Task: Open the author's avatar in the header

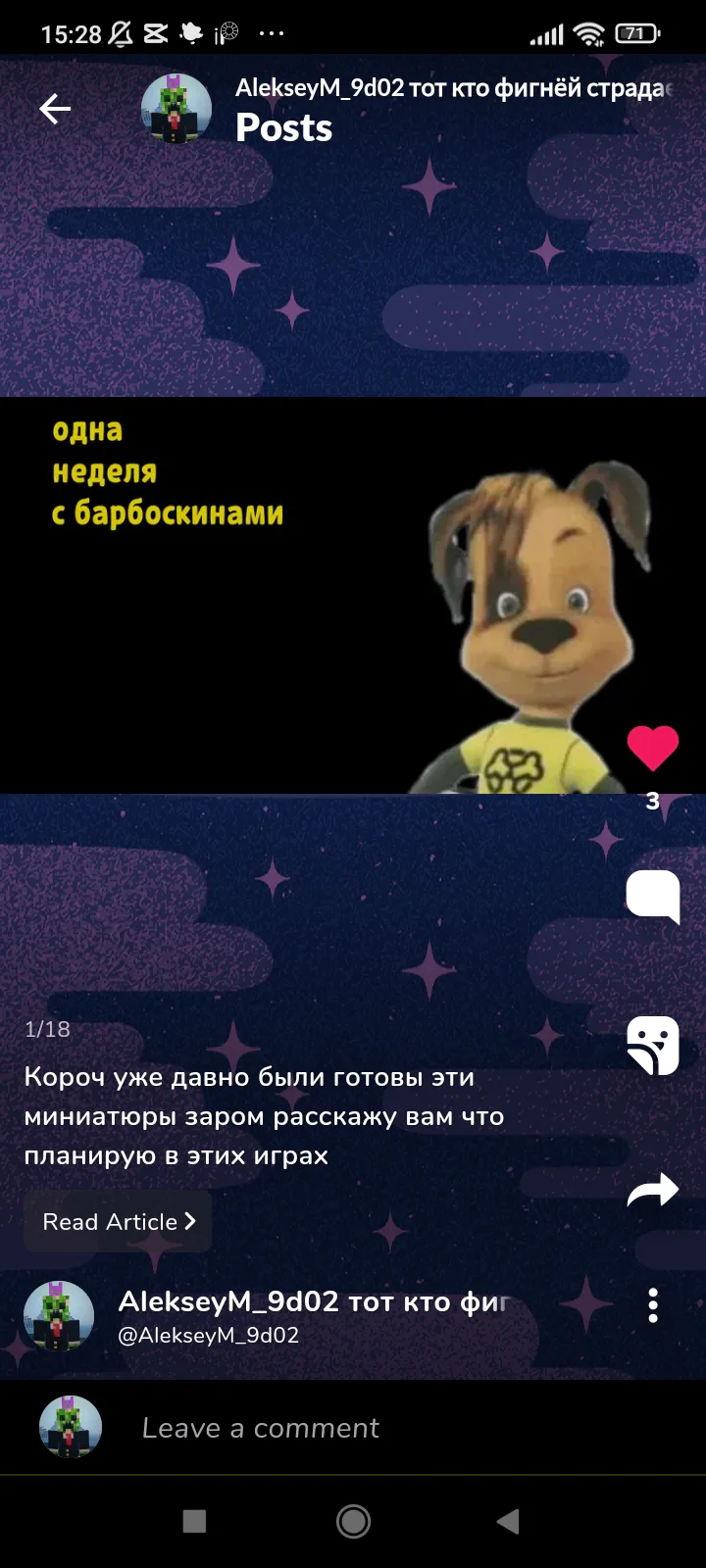Action: coord(176,109)
